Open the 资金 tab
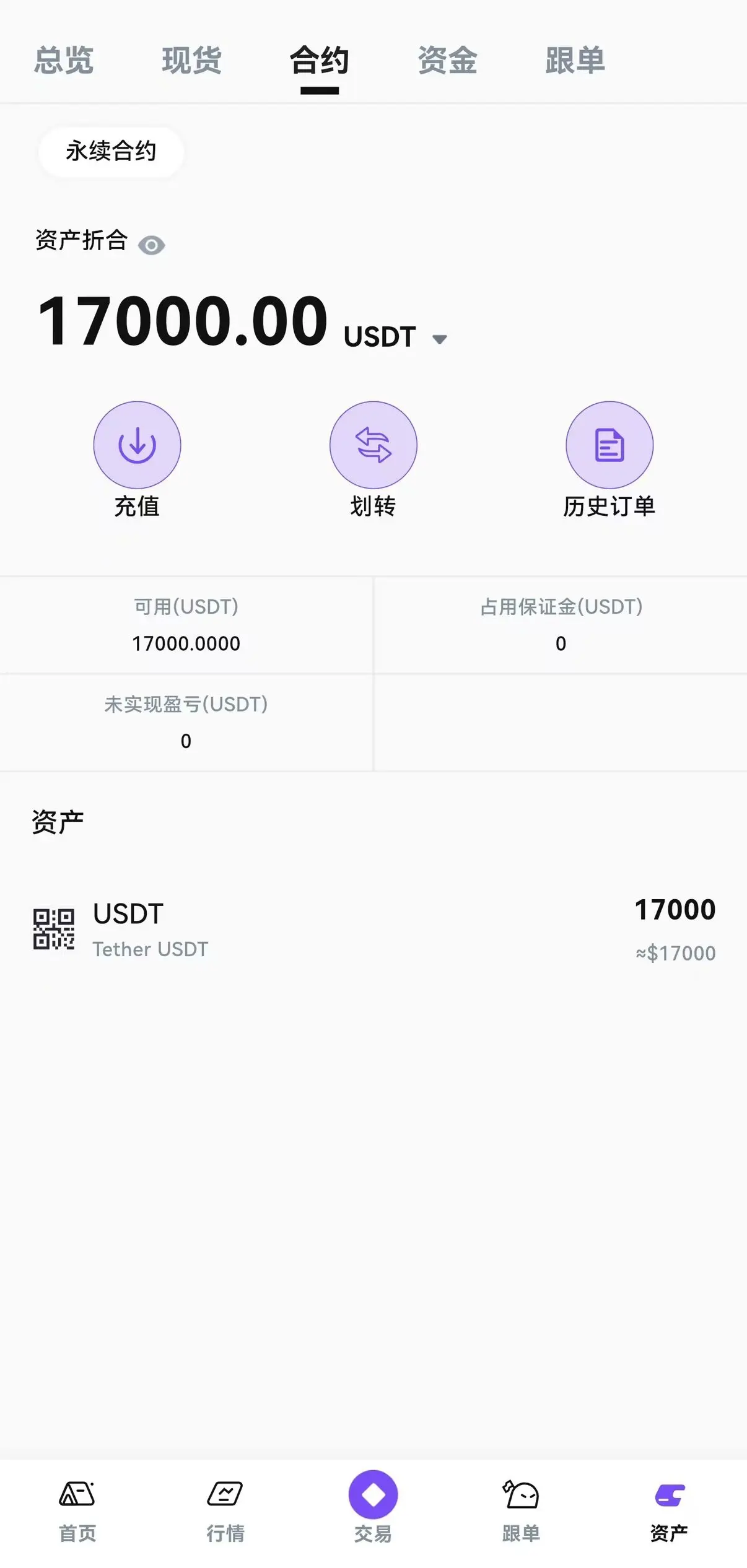 [x=447, y=61]
